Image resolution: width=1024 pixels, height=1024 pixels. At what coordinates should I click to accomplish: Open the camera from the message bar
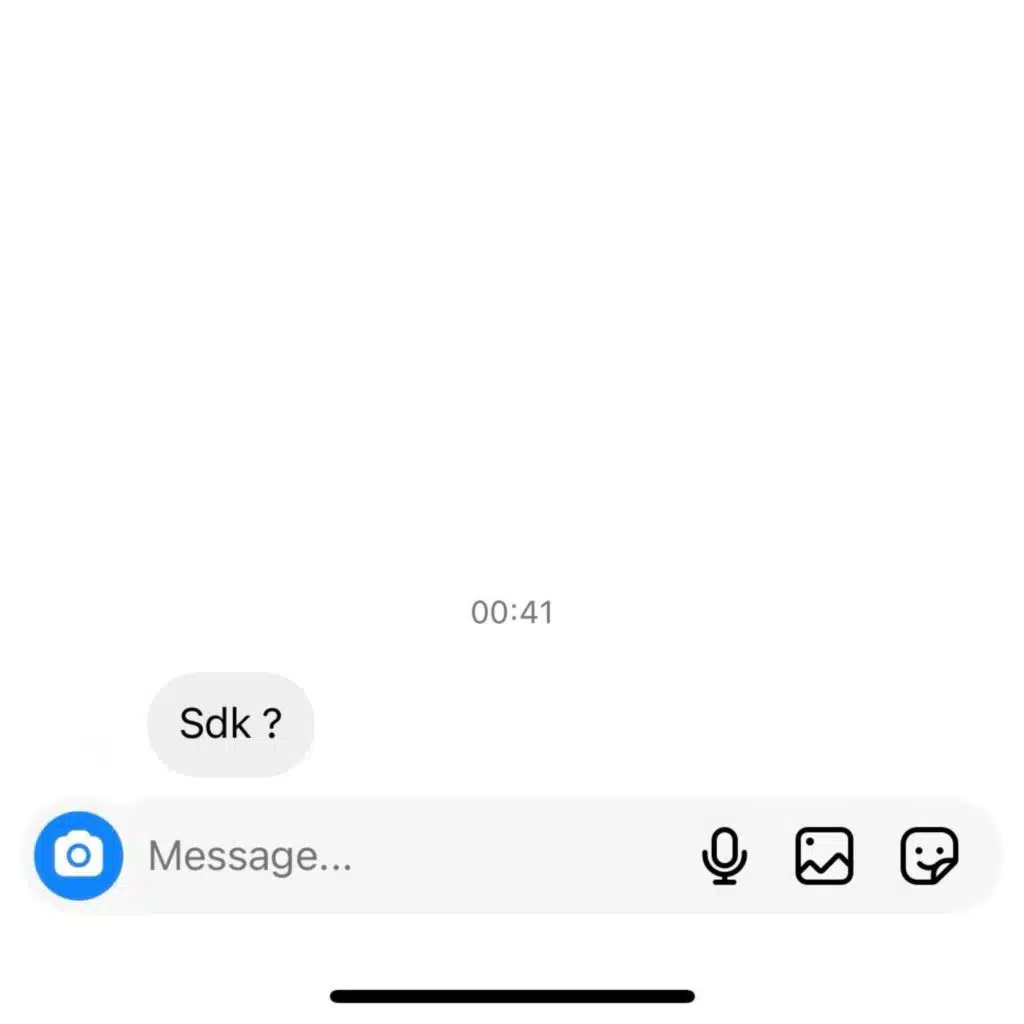click(78, 856)
